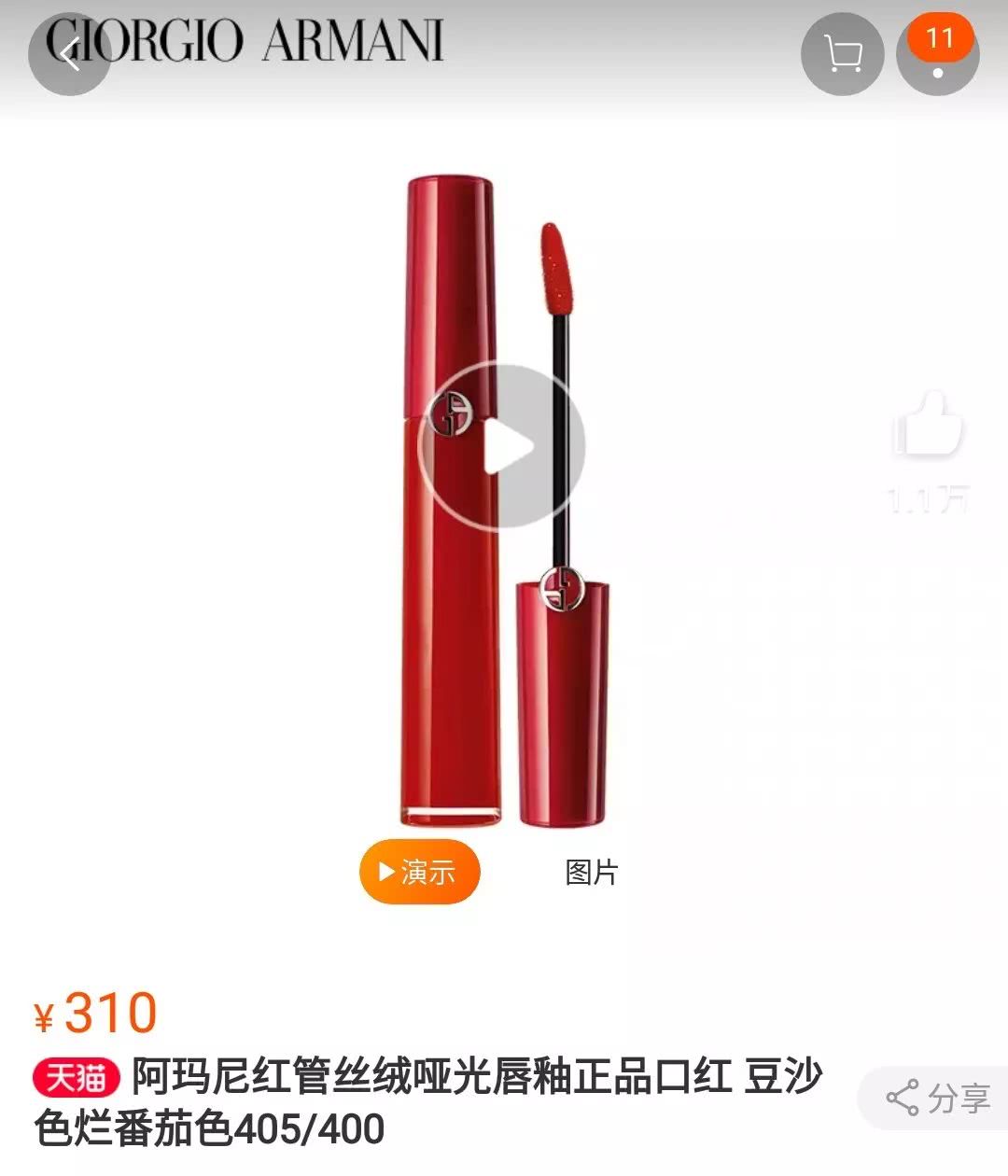Tap the 1.1万 likes counter

tap(928, 497)
